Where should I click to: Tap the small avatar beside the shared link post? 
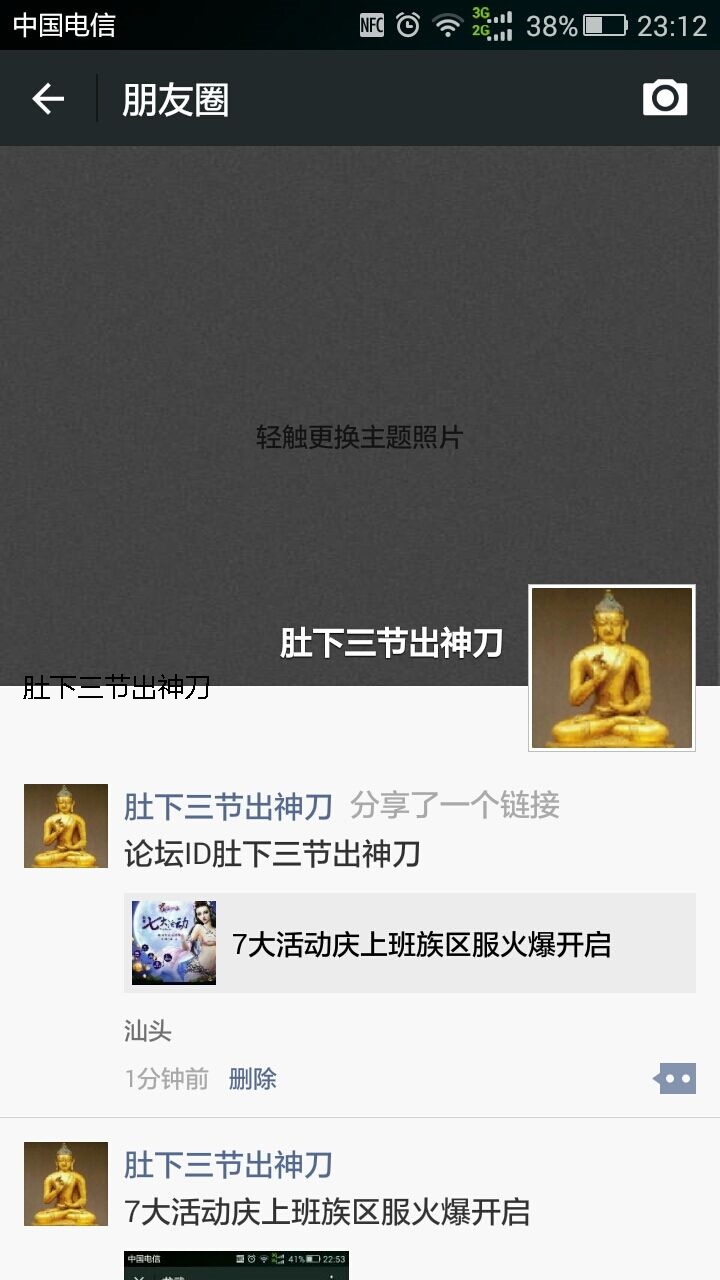point(66,826)
